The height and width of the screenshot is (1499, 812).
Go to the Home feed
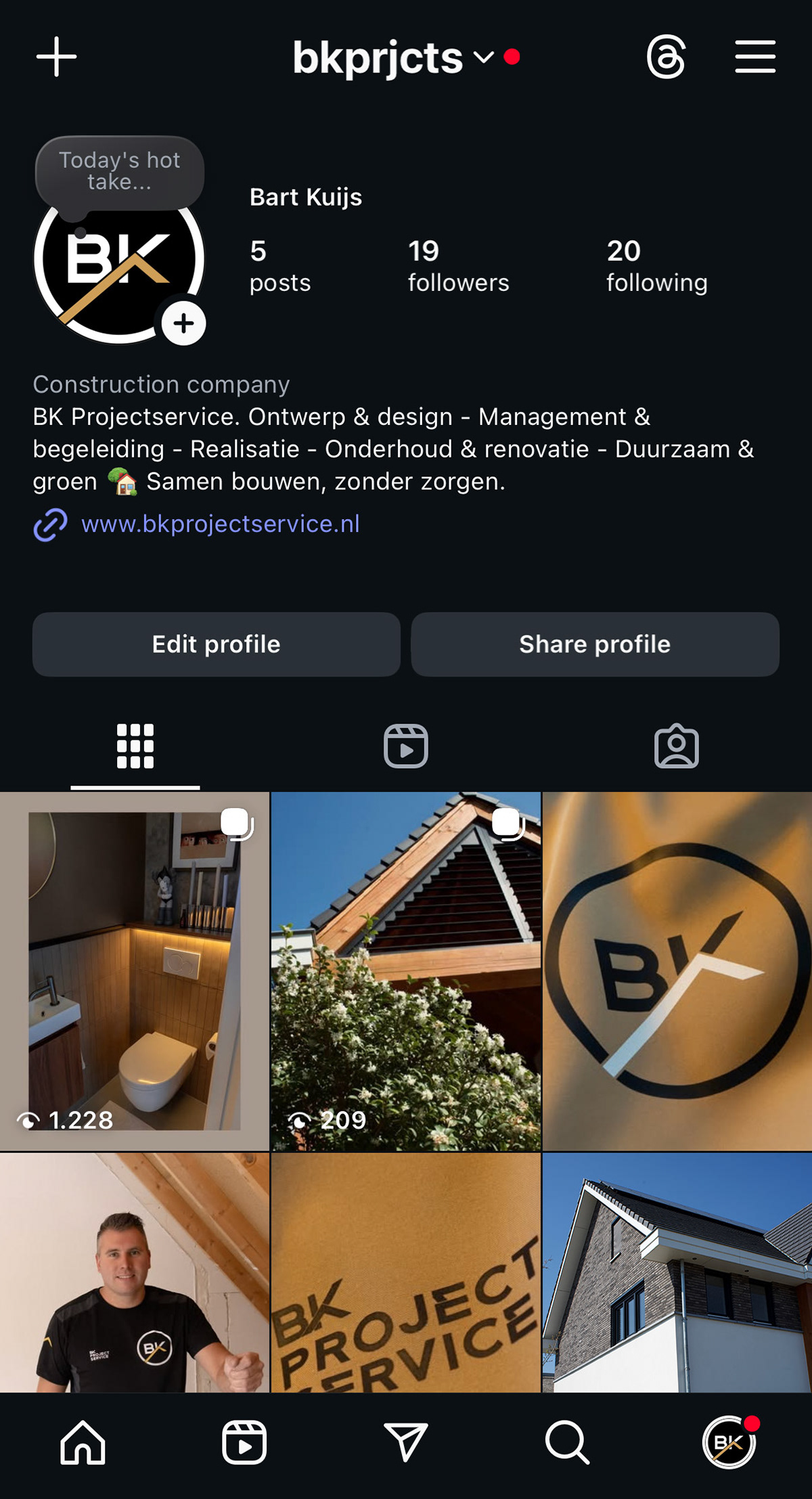tap(83, 1442)
